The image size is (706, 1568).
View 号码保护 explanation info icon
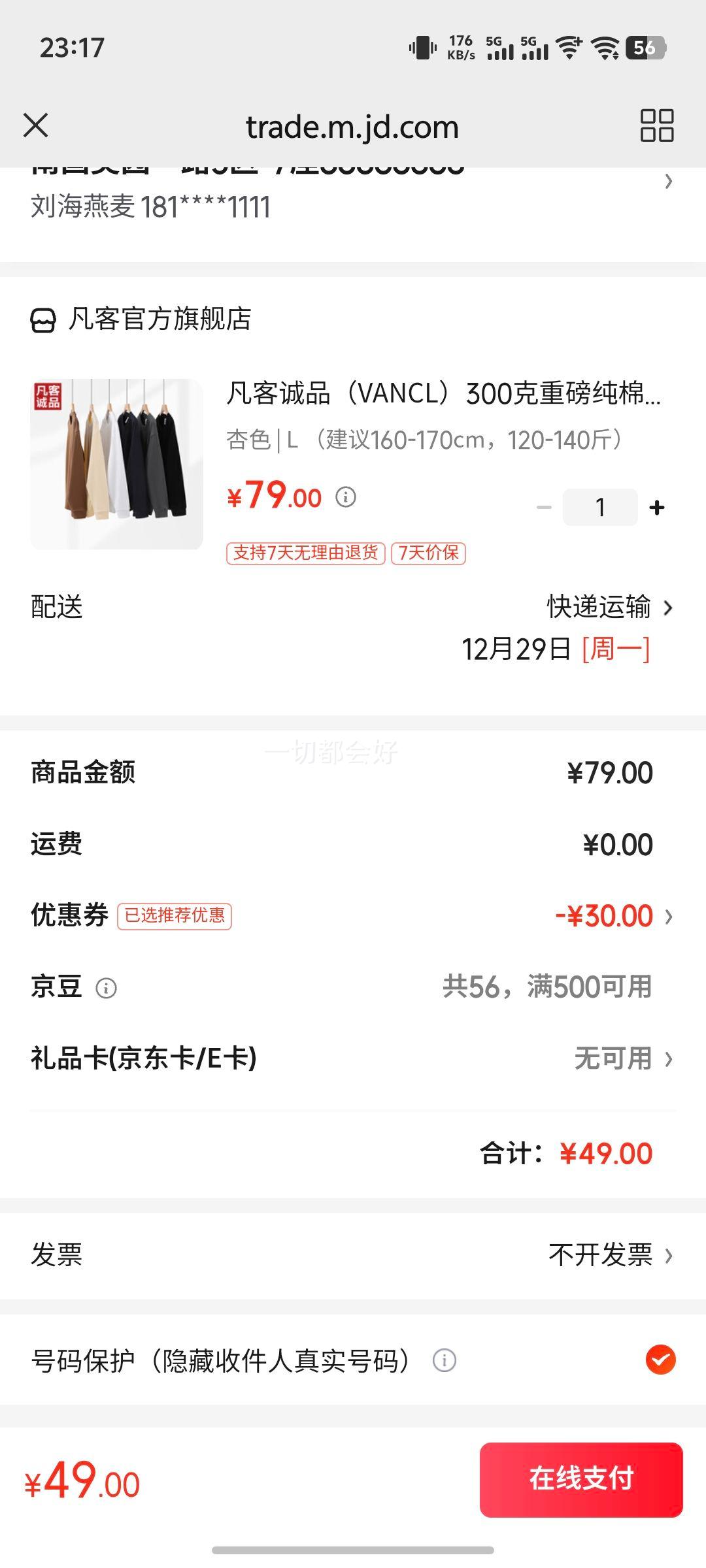coord(445,1362)
